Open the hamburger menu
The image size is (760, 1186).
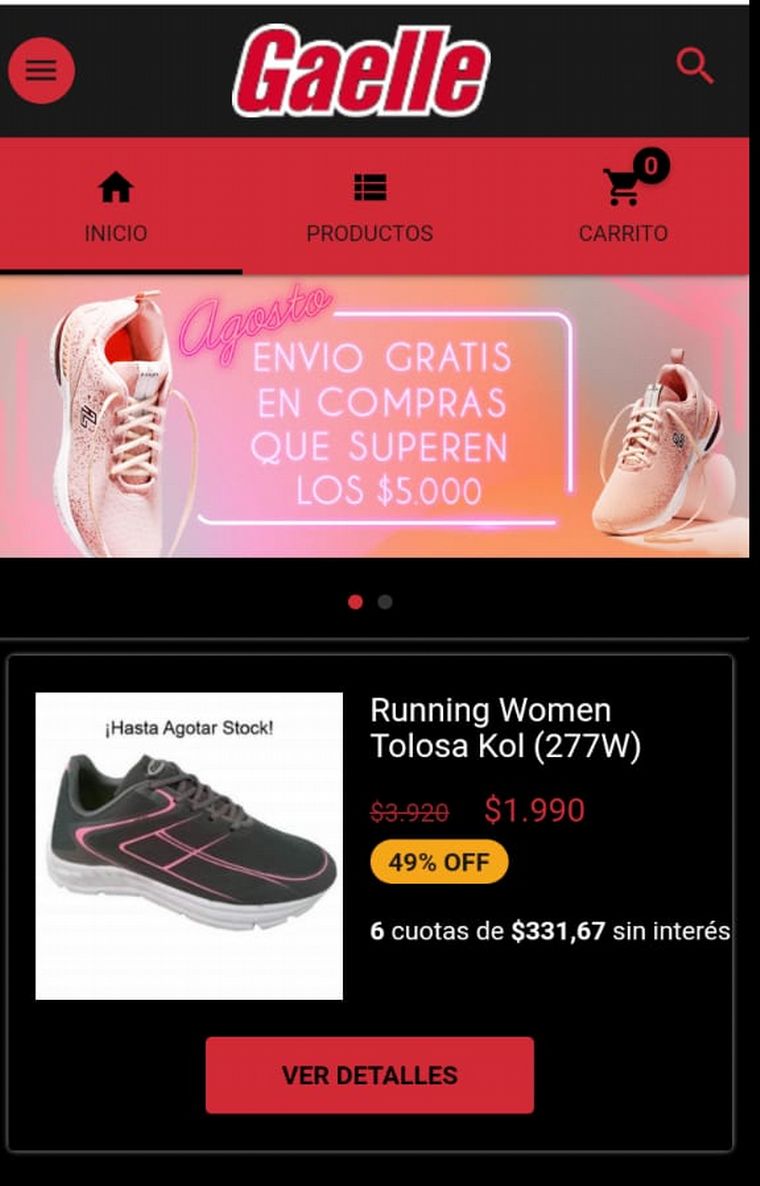tap(41, 70)
